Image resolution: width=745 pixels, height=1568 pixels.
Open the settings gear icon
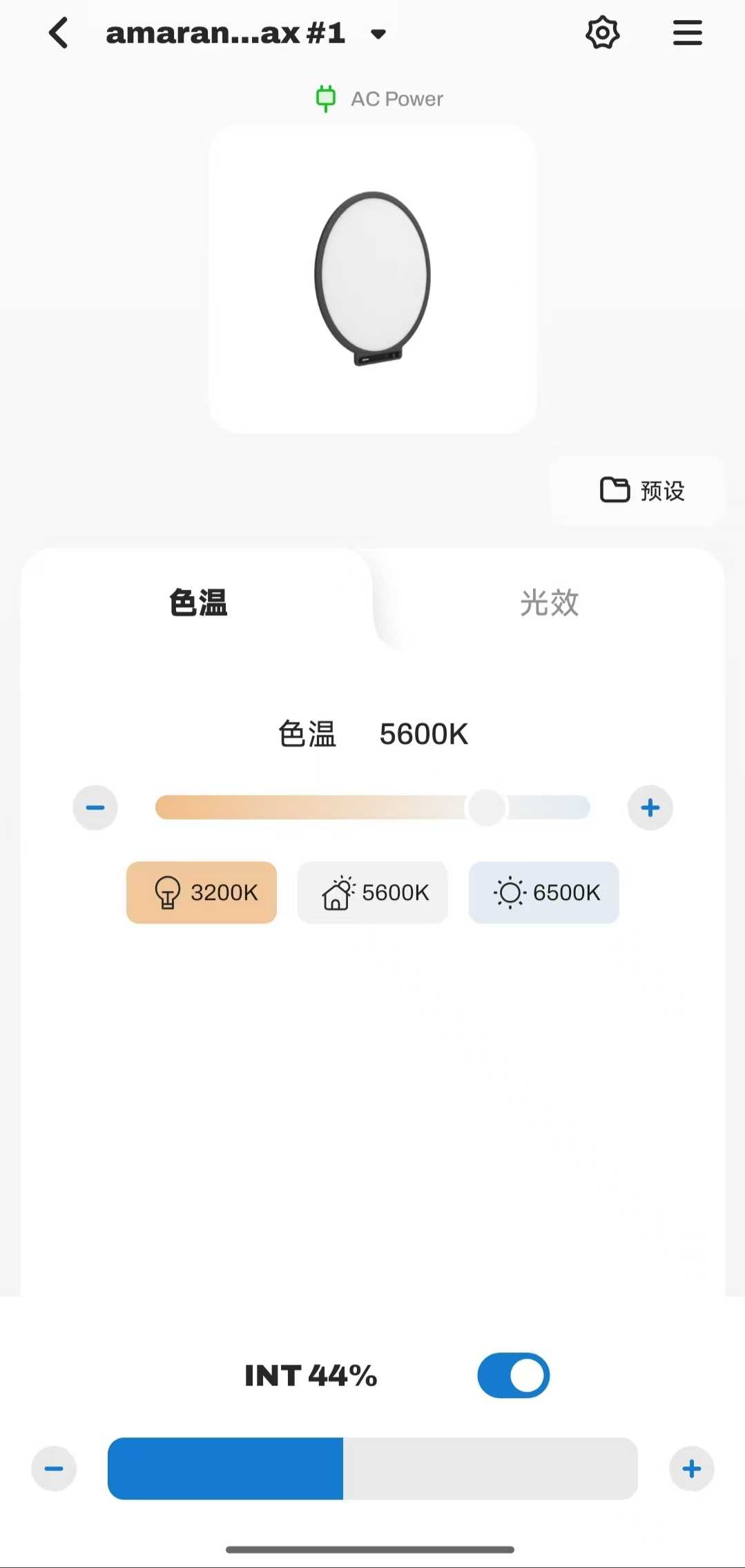[x=602, y=33]
